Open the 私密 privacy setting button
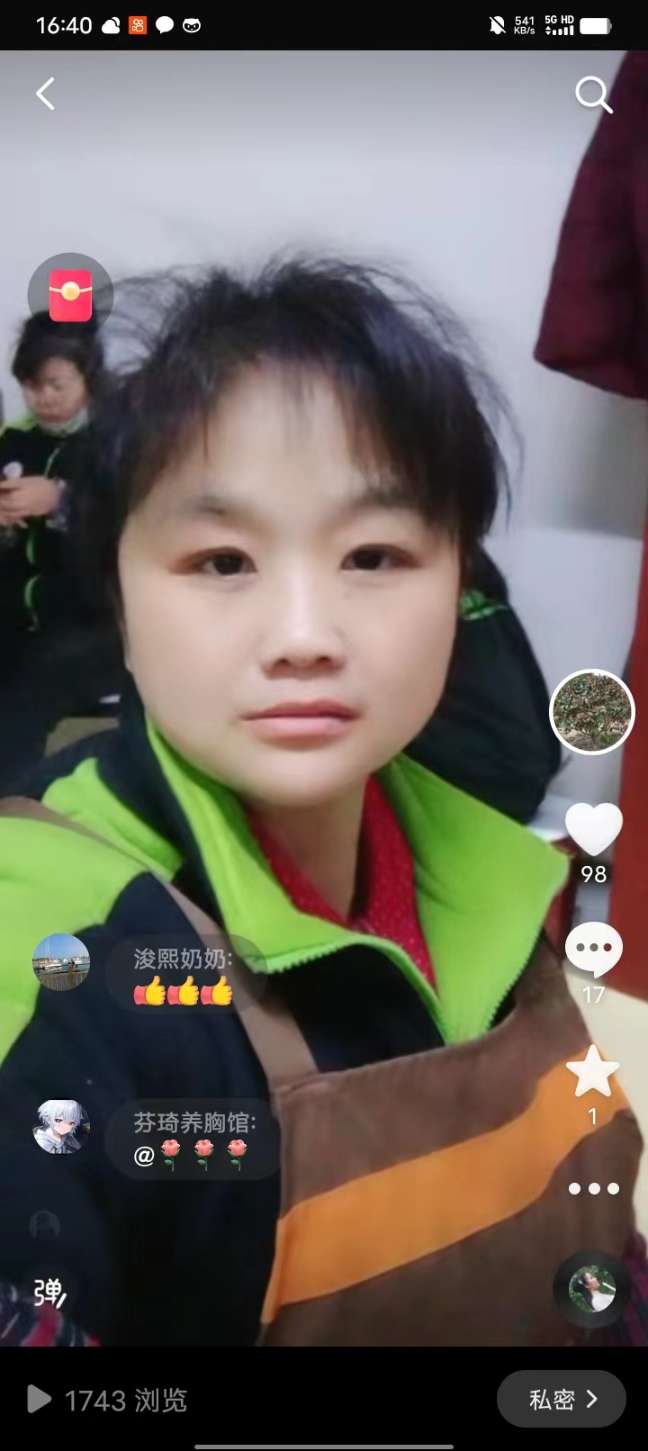 [561, 1399]
